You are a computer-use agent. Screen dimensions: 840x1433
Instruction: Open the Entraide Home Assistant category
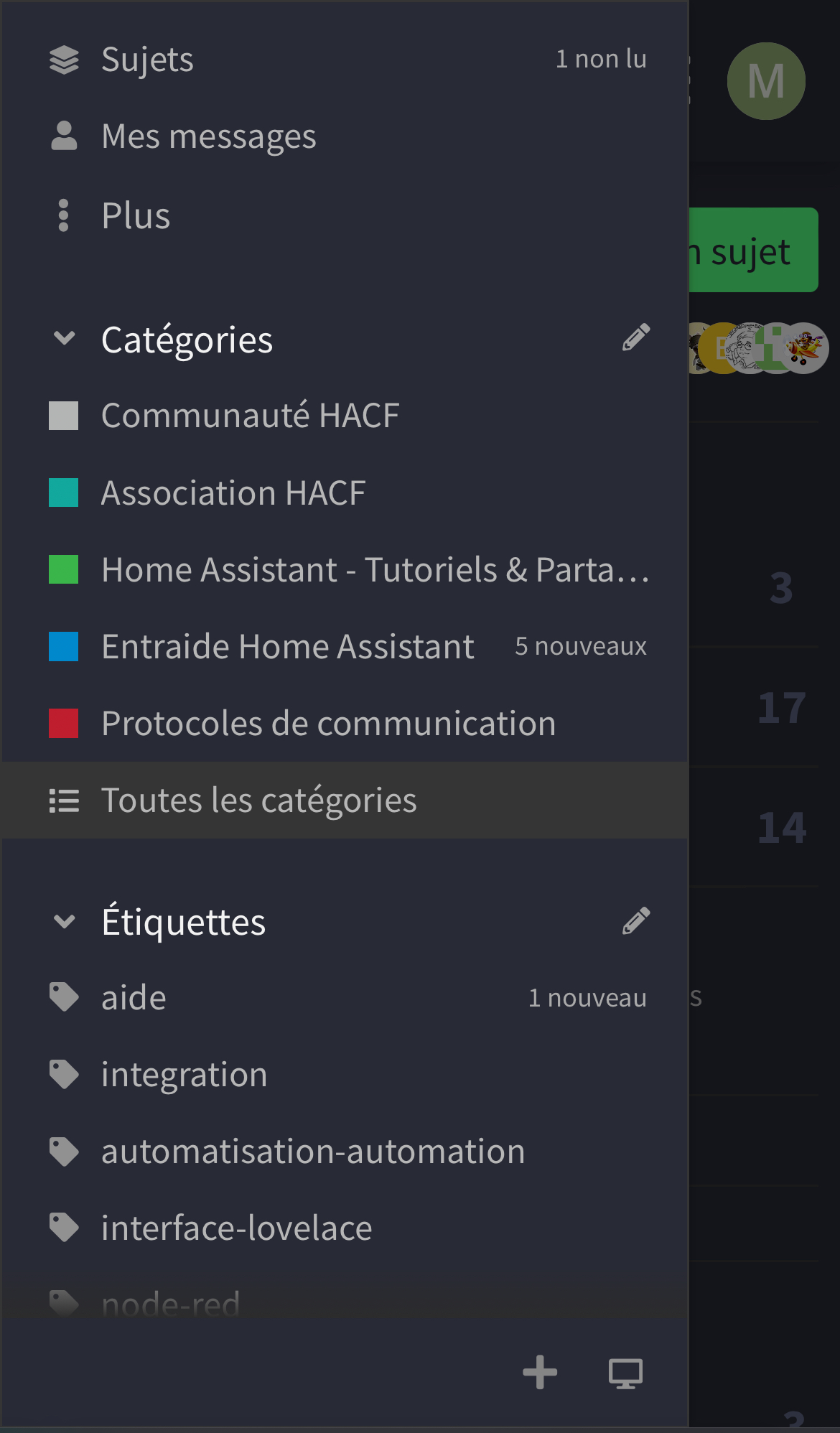pos(345,647)
